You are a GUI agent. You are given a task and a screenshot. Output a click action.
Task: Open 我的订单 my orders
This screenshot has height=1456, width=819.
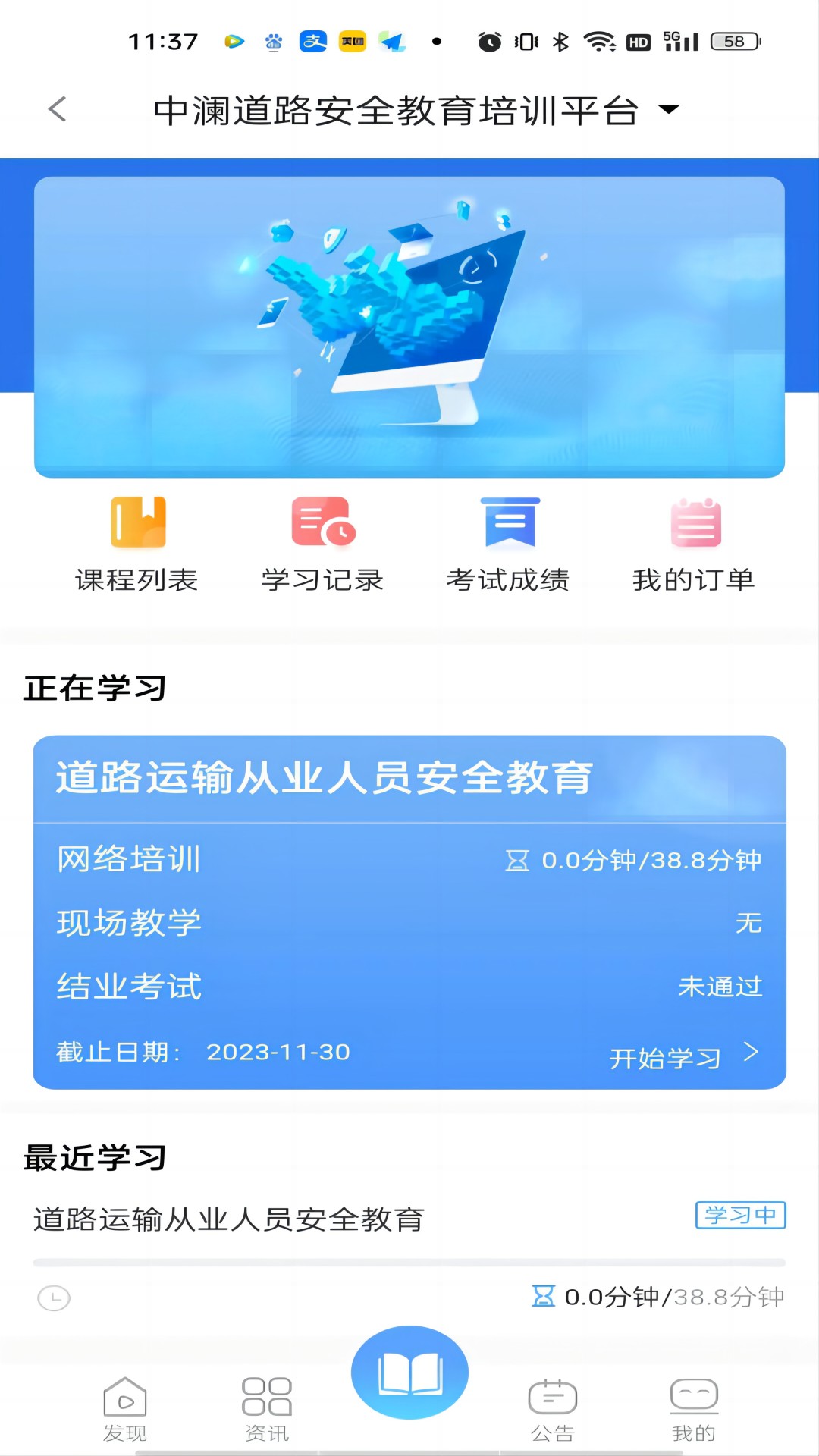coord(695,543)
